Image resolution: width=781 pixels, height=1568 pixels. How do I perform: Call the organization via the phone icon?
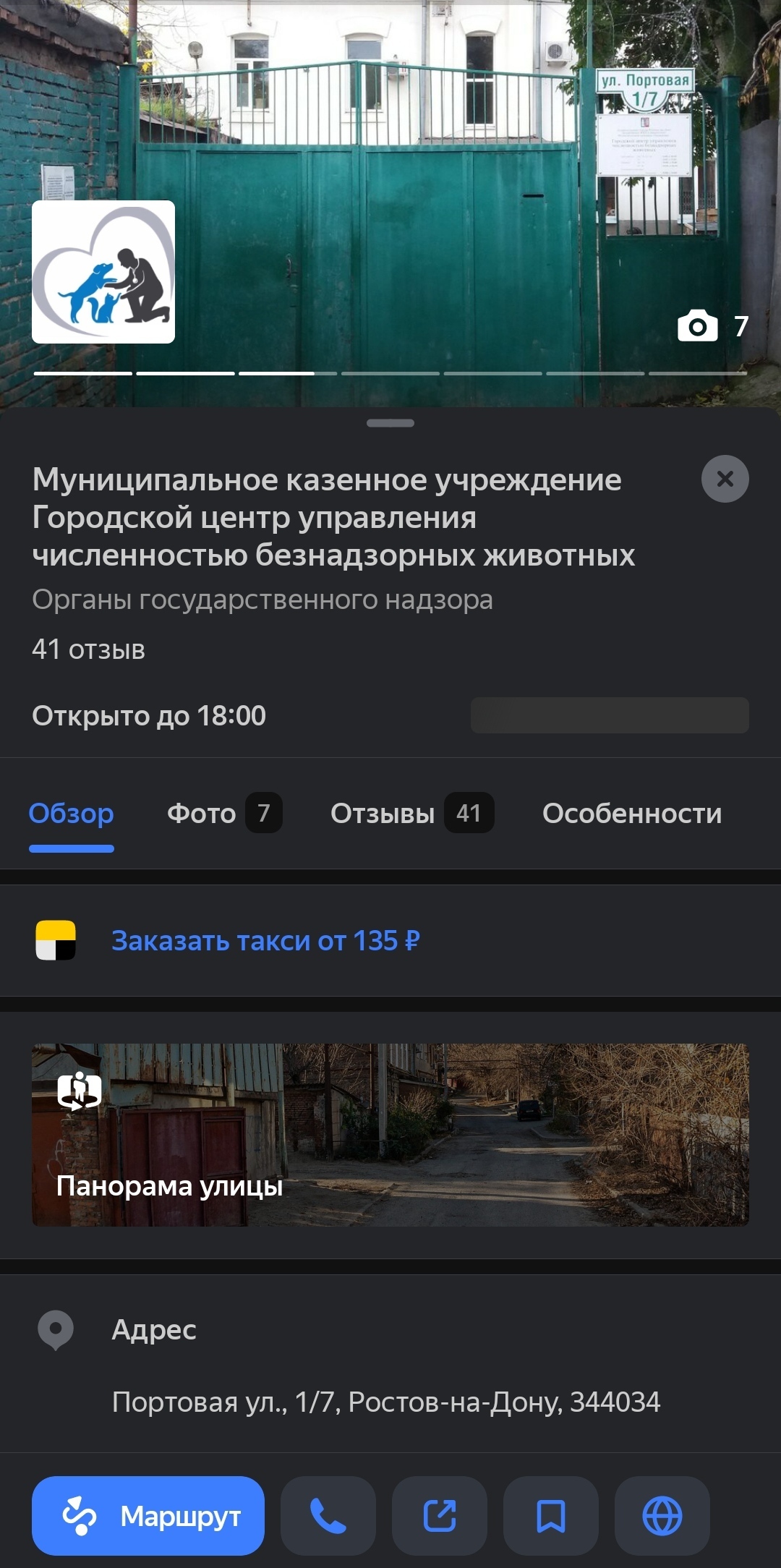coord(328,1516)
